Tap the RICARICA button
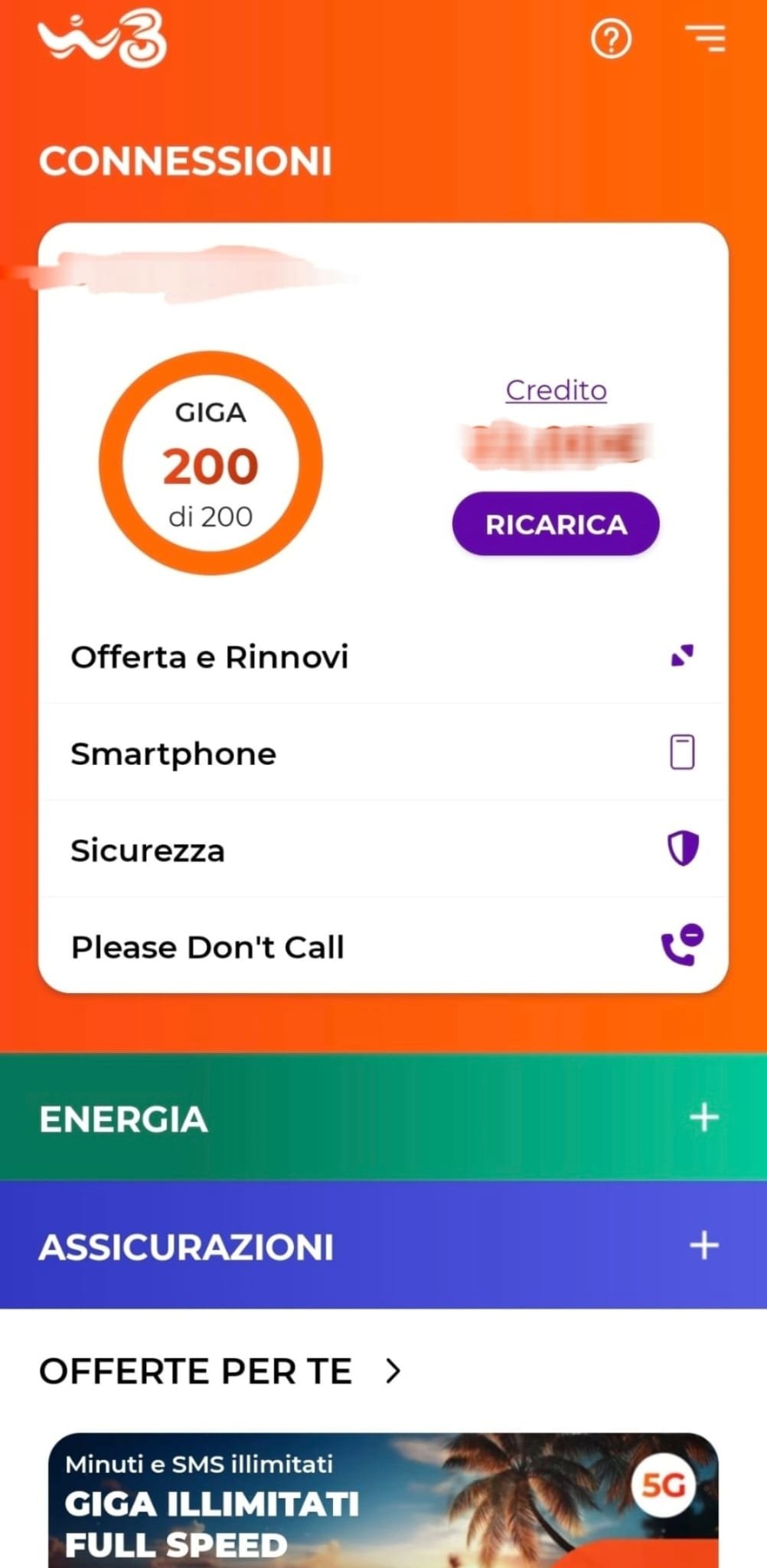The image size is (767, 1568). coord(556,524)
